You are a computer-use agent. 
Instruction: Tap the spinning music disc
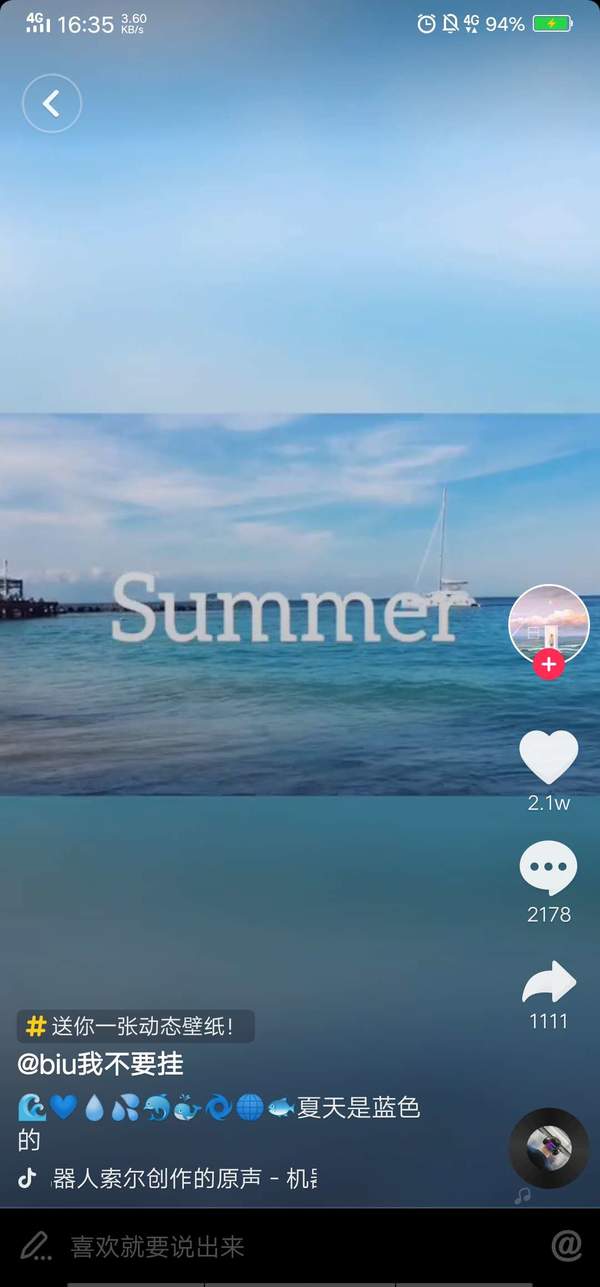click(x=549, y=1147)
